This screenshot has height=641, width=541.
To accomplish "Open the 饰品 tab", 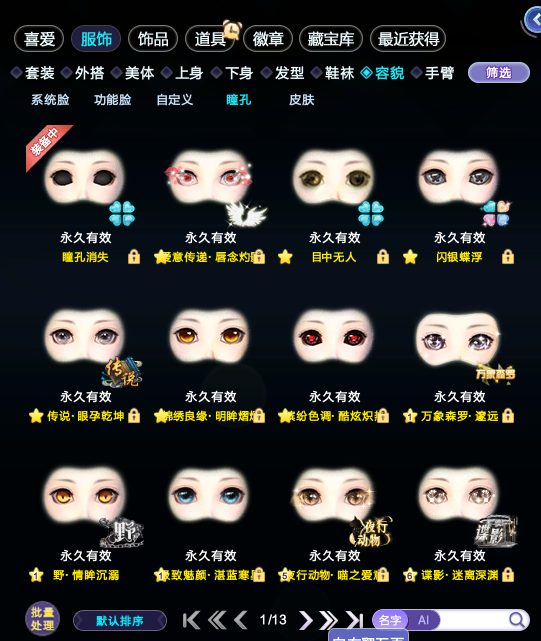I will pyautogui.click(x=153, y=39).
